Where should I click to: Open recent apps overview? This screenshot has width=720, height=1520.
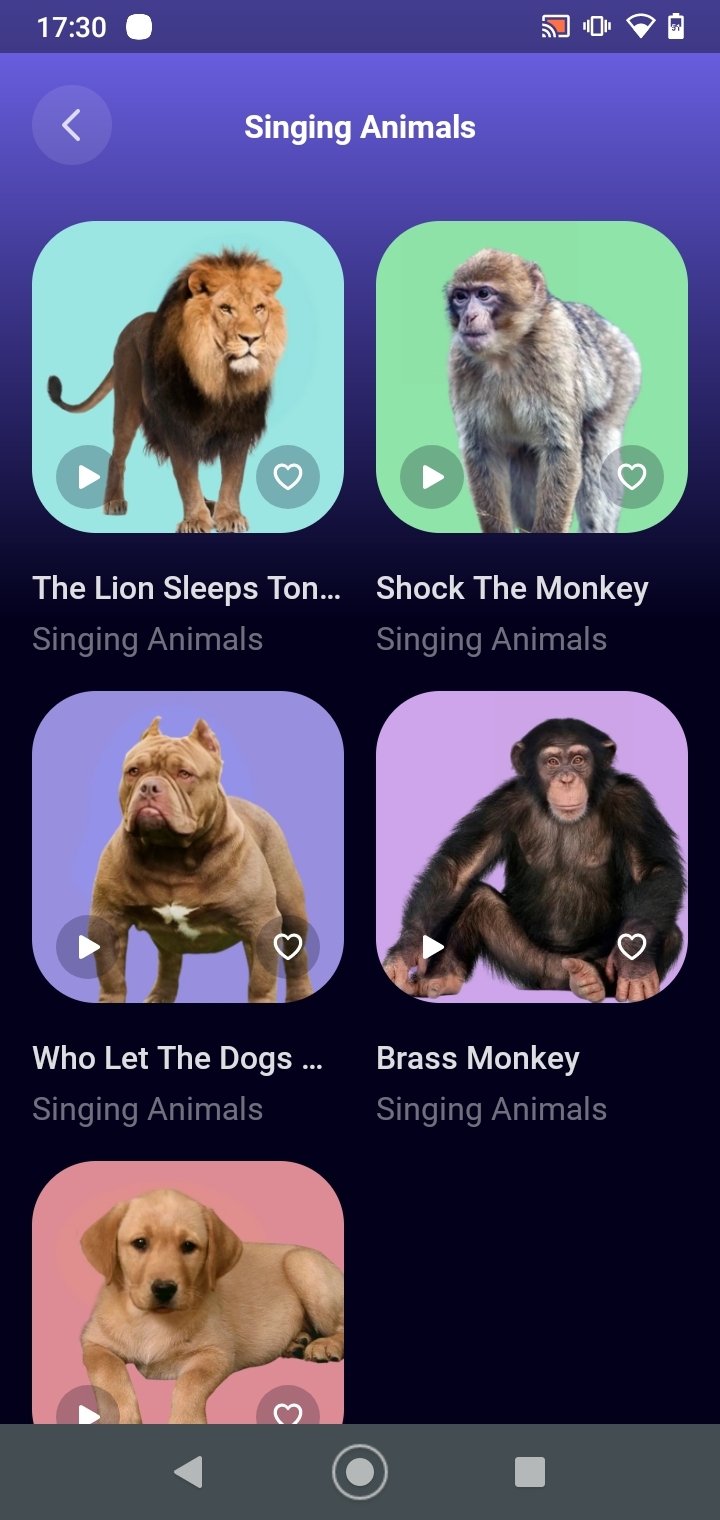point(529,1471)
